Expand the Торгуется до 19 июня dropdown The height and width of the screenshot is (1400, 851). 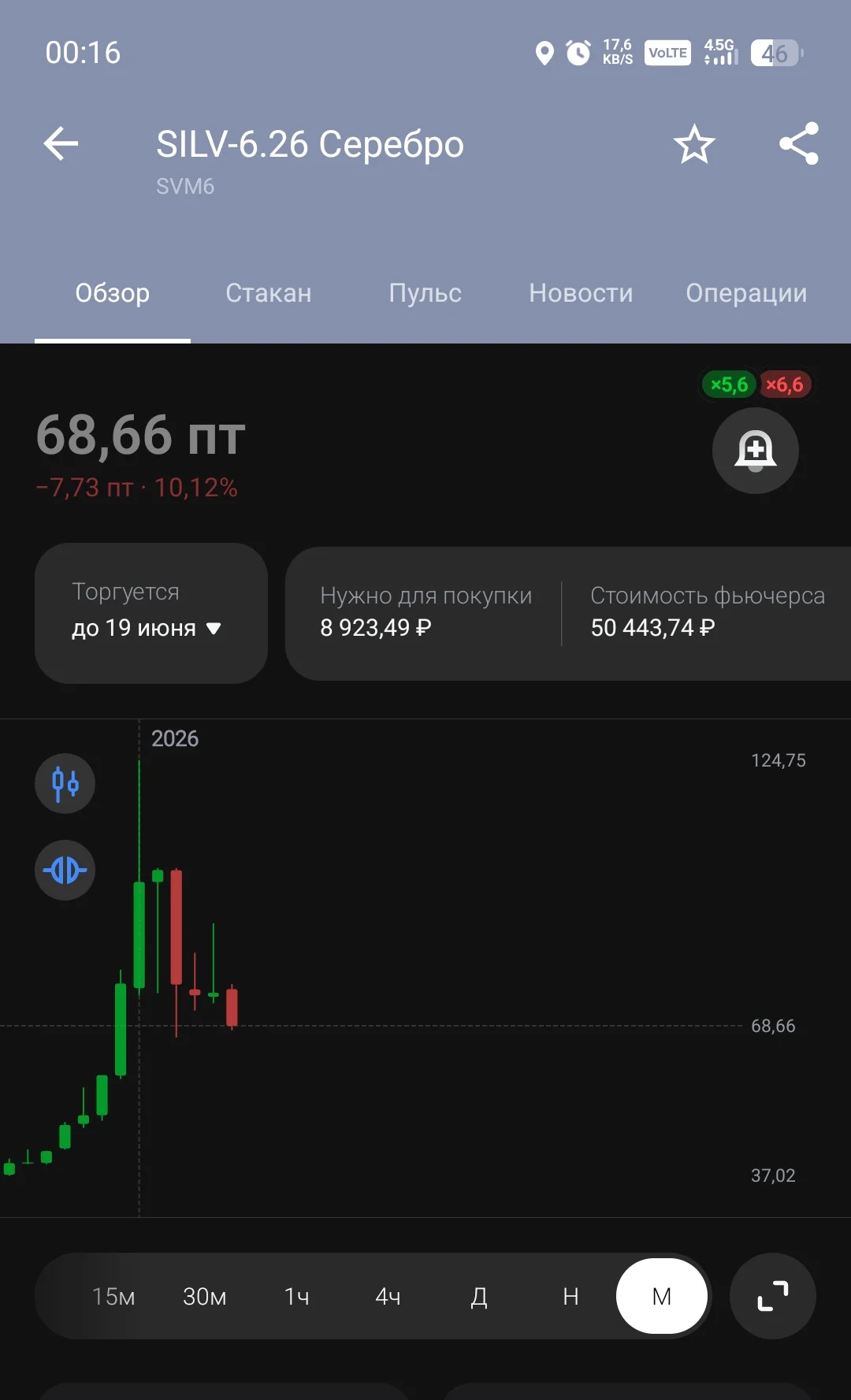click(x=151, y=613)
